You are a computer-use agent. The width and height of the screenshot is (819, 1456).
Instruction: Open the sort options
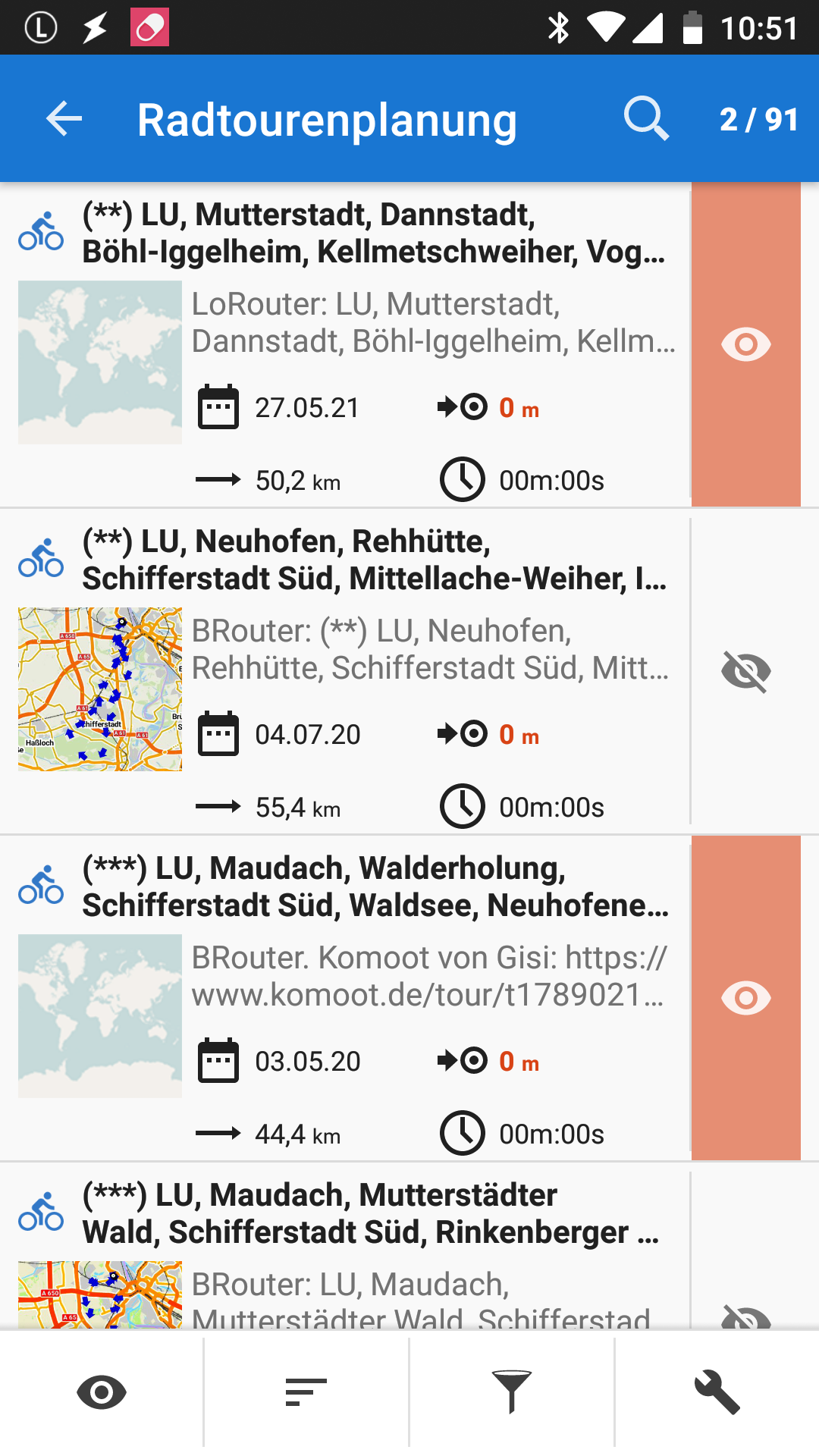[x=306, y=1392]
